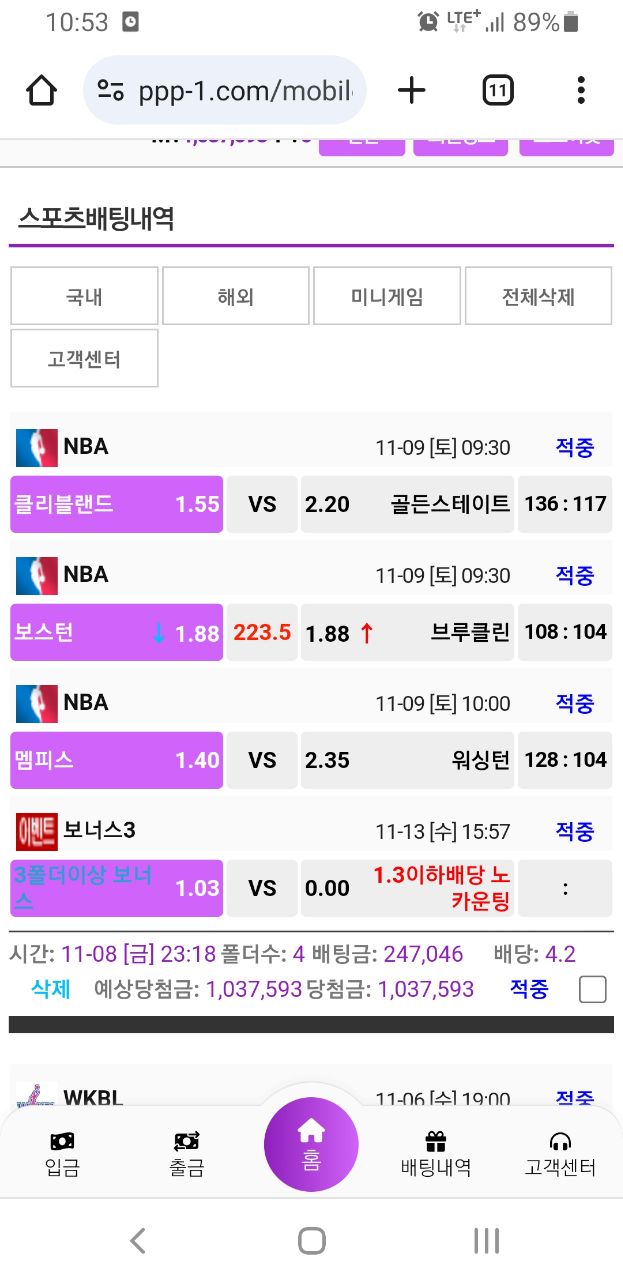Open 고객센터 from the bottom bar
The image size is (623, 1280).
point(560,1153)
